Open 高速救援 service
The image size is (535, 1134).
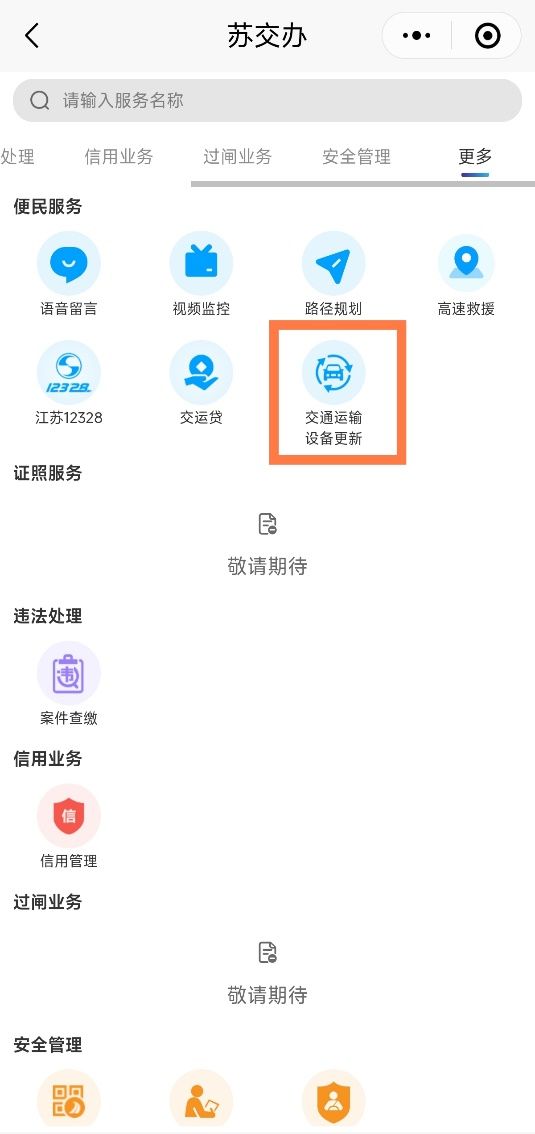[x=466, y=275]
